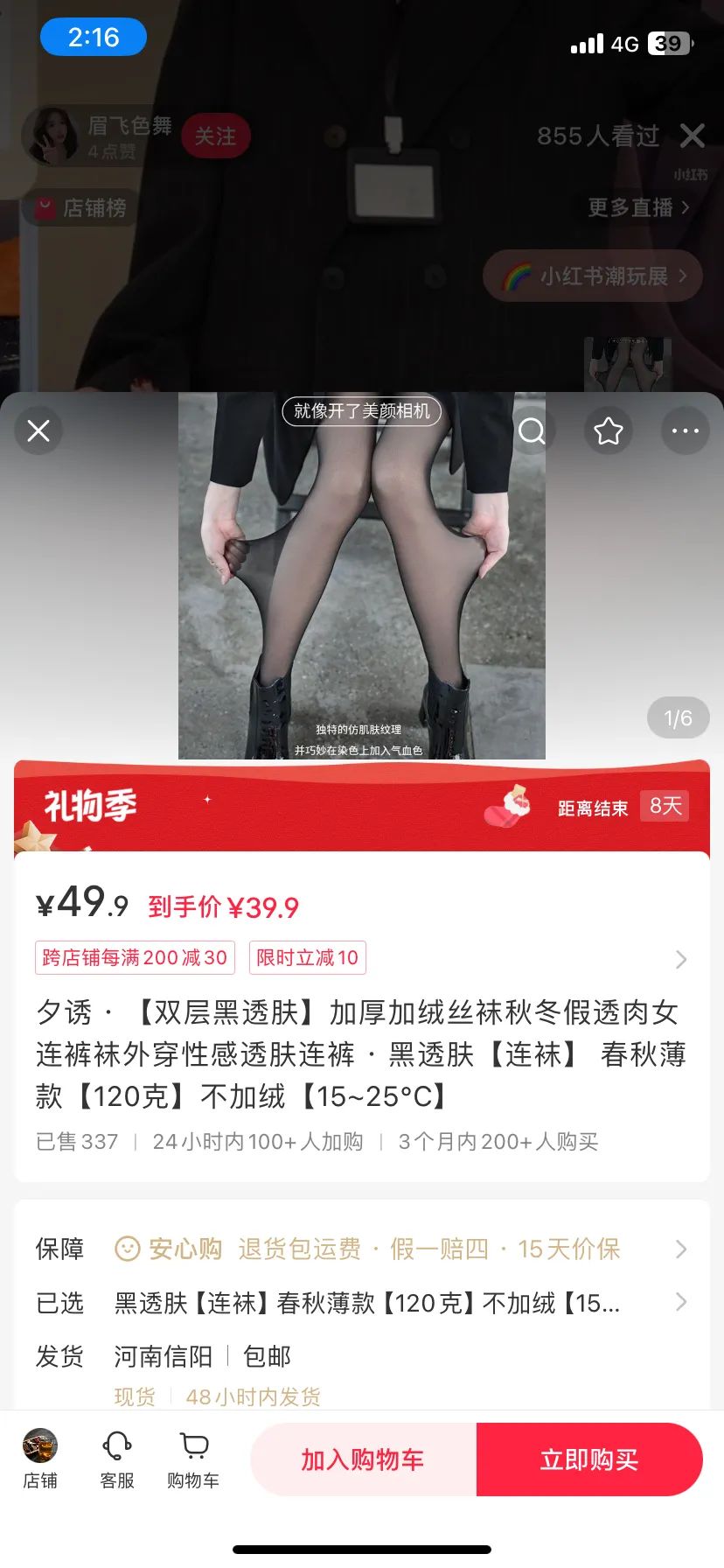Select the 现货 stock option

[x=134, y=1397]
